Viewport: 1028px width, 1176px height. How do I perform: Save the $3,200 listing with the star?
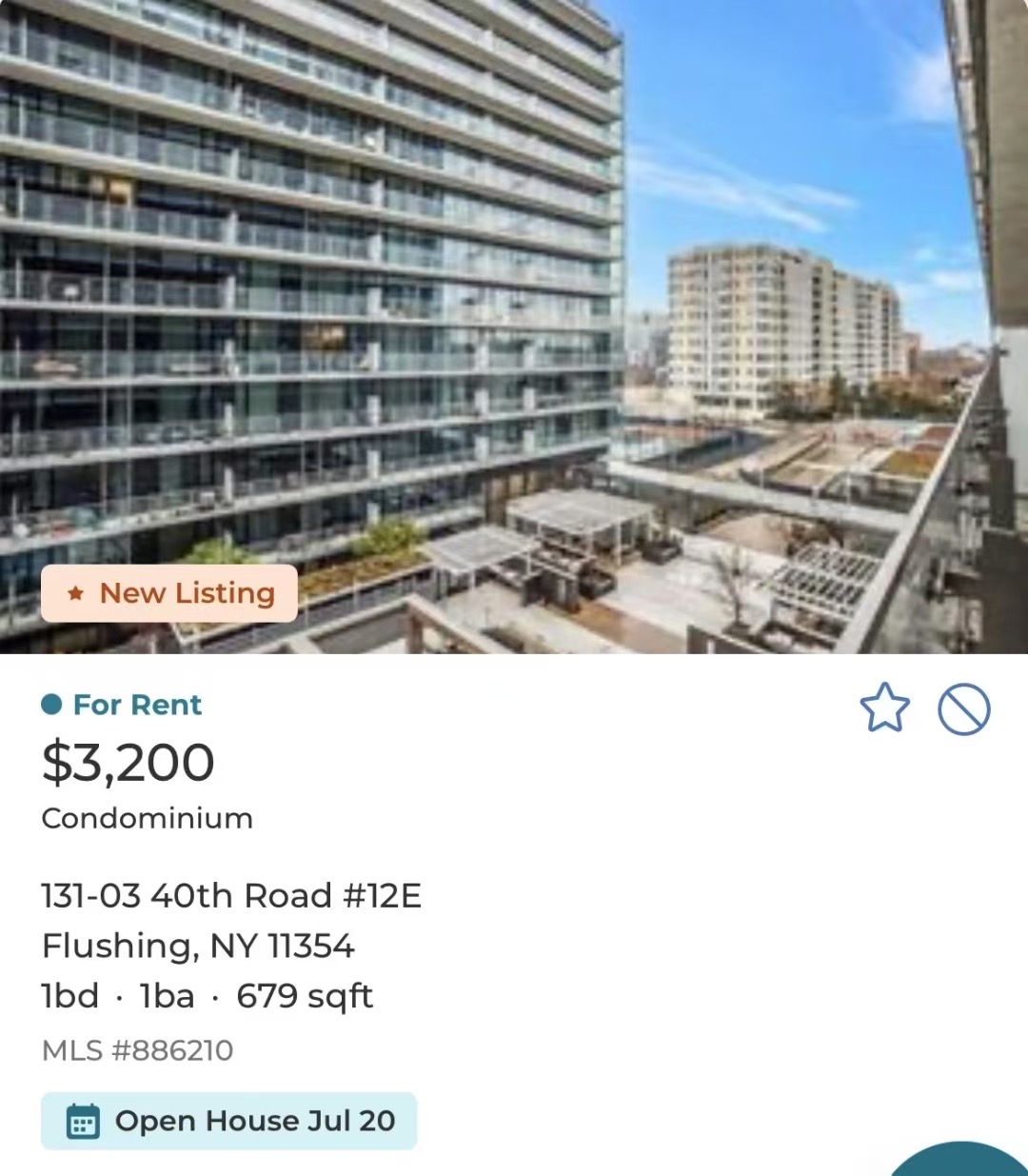[884, 708]
